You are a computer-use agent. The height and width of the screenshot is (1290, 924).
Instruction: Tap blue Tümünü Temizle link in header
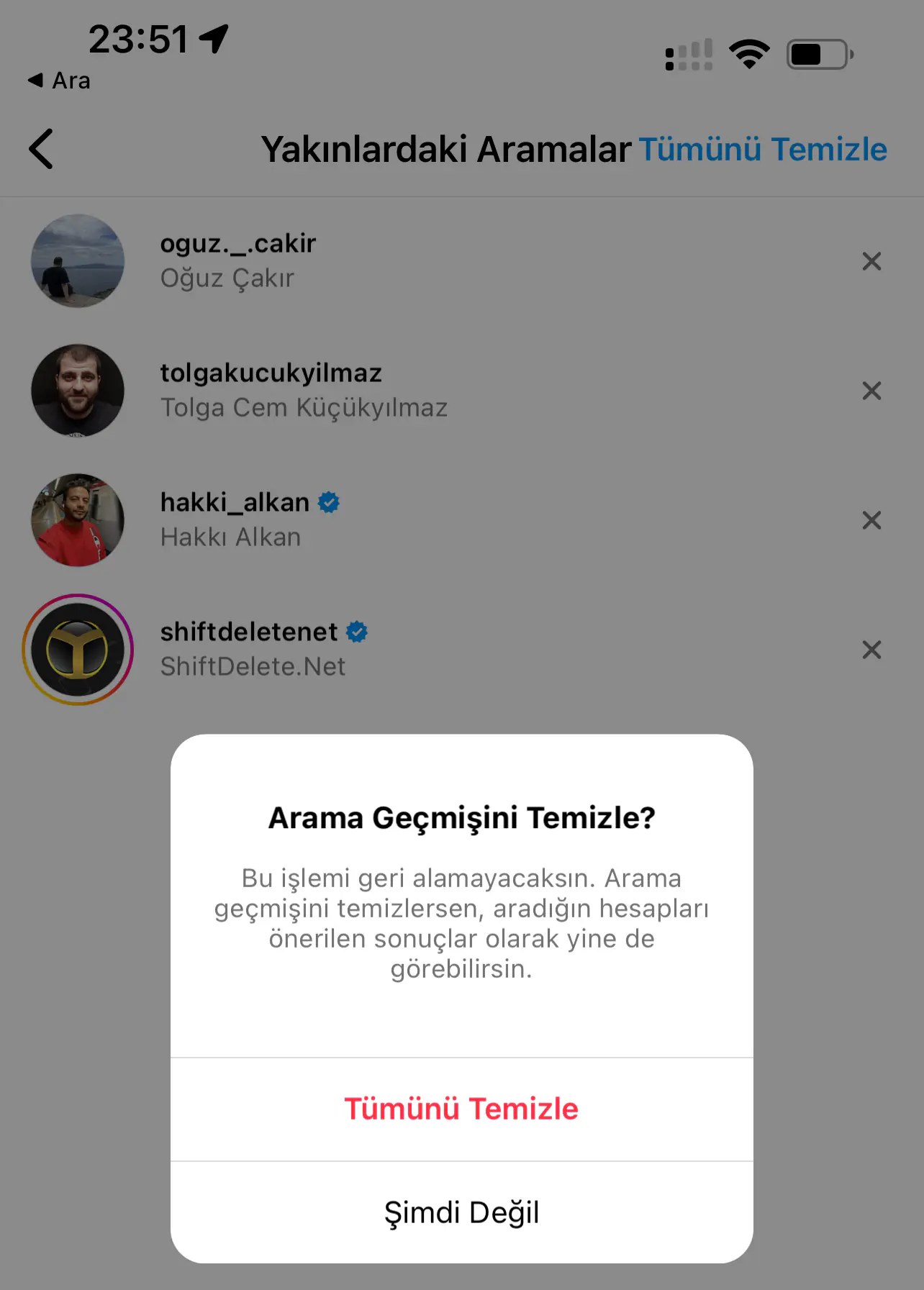pyautogui.click(x=763, y=149)
